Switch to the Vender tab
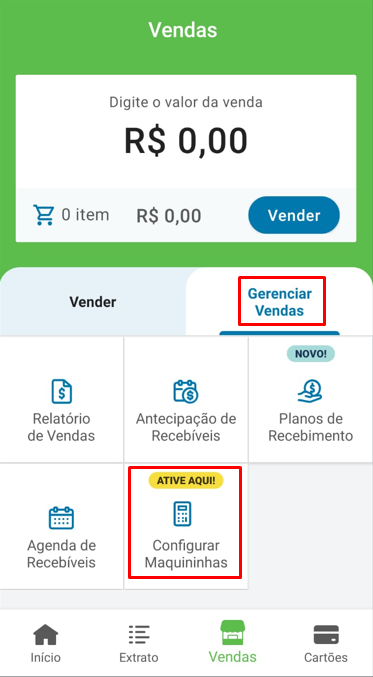This screenshot has height=677, width=373. (x=93, y=302)
